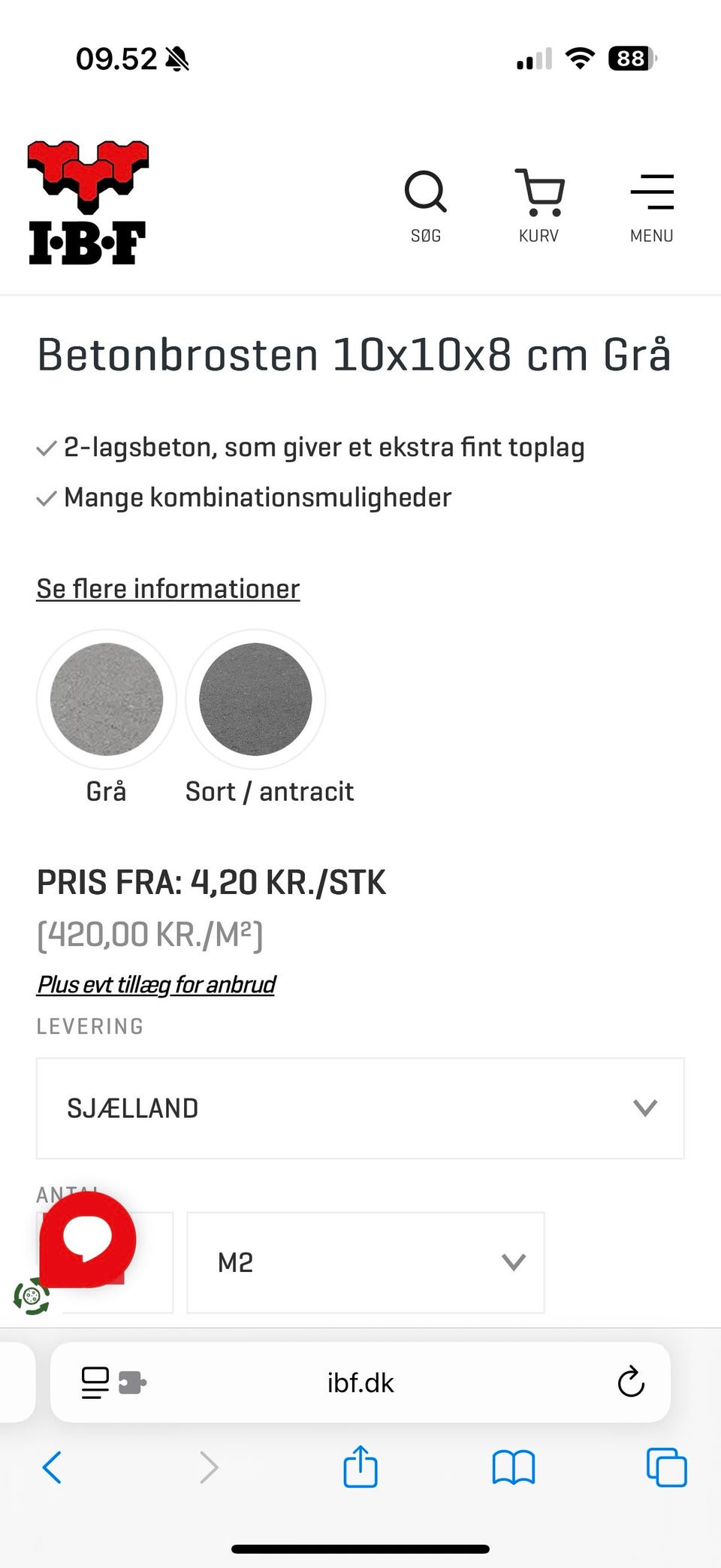The width and height of the screenshot is (721, 1568).
Task: Click the IBF logo
Action: pyautogui.click(x=88, y=199)
